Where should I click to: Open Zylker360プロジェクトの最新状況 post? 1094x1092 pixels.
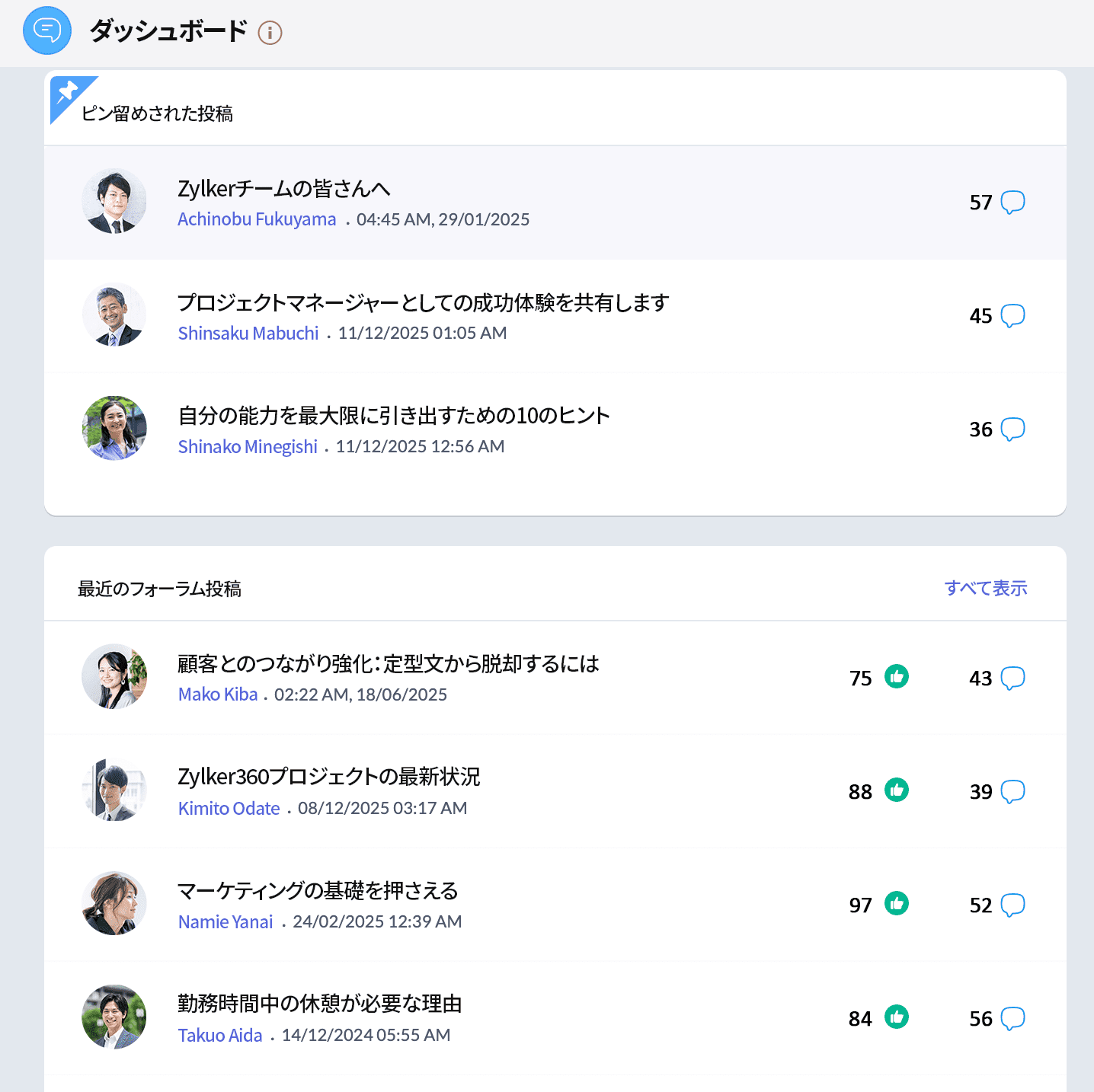click(x=328, y=777)
